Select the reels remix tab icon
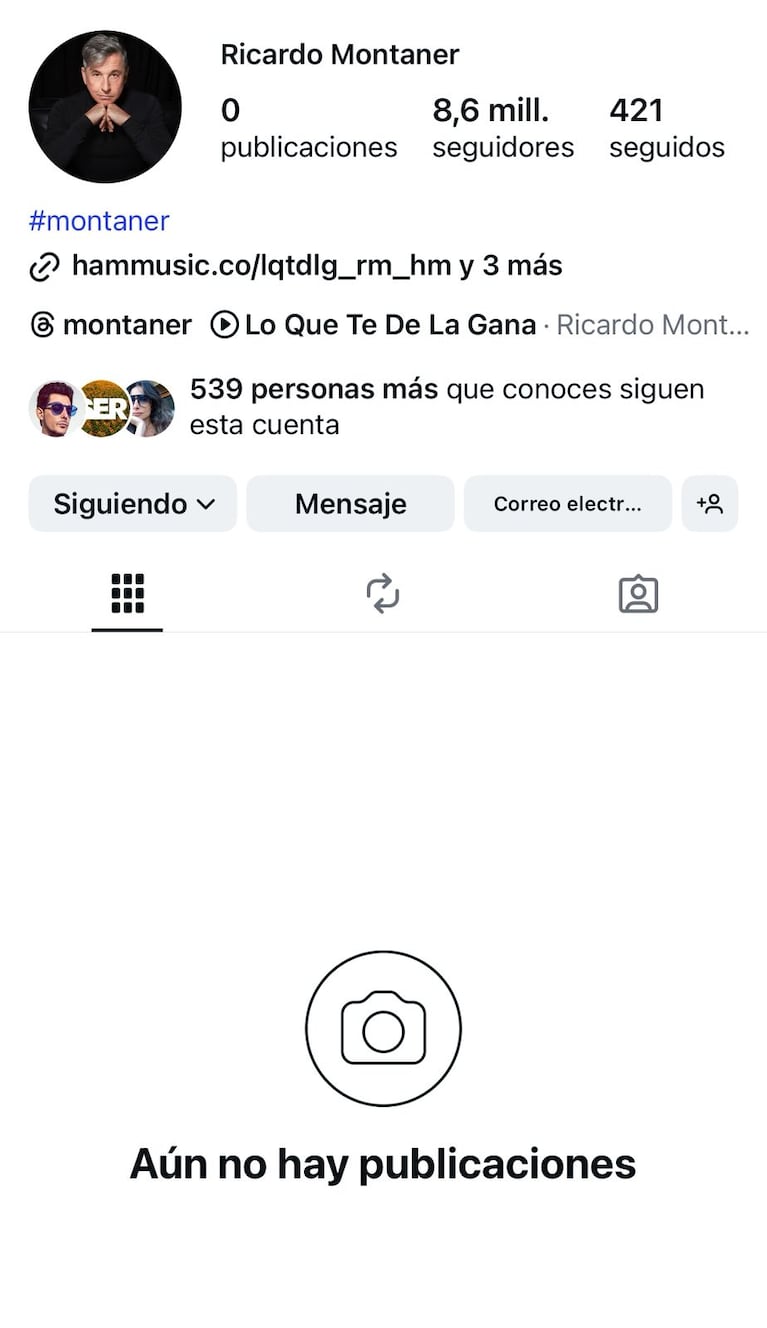This screenshot has height=1328, width=767. 383,593
